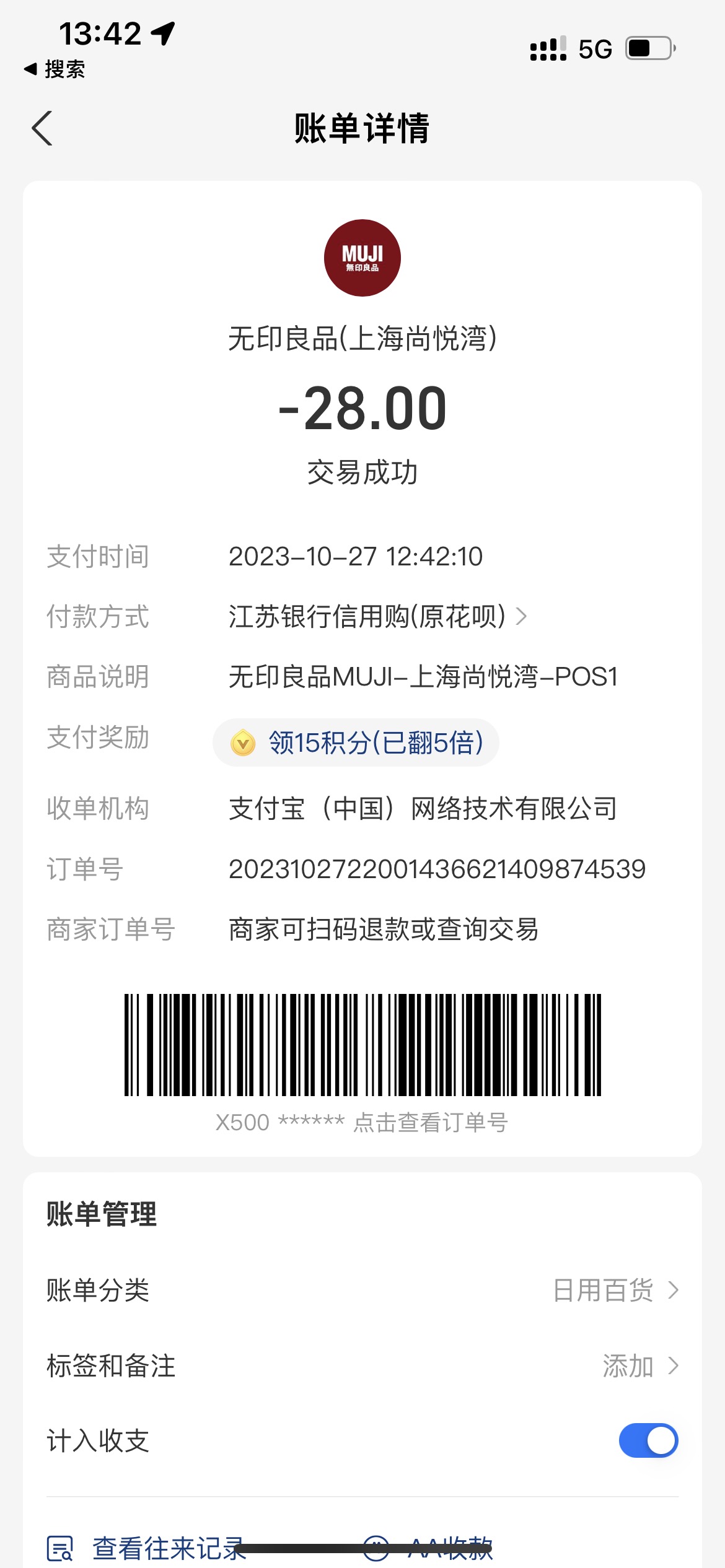Open the 无印良品 merchant logo

362,258
